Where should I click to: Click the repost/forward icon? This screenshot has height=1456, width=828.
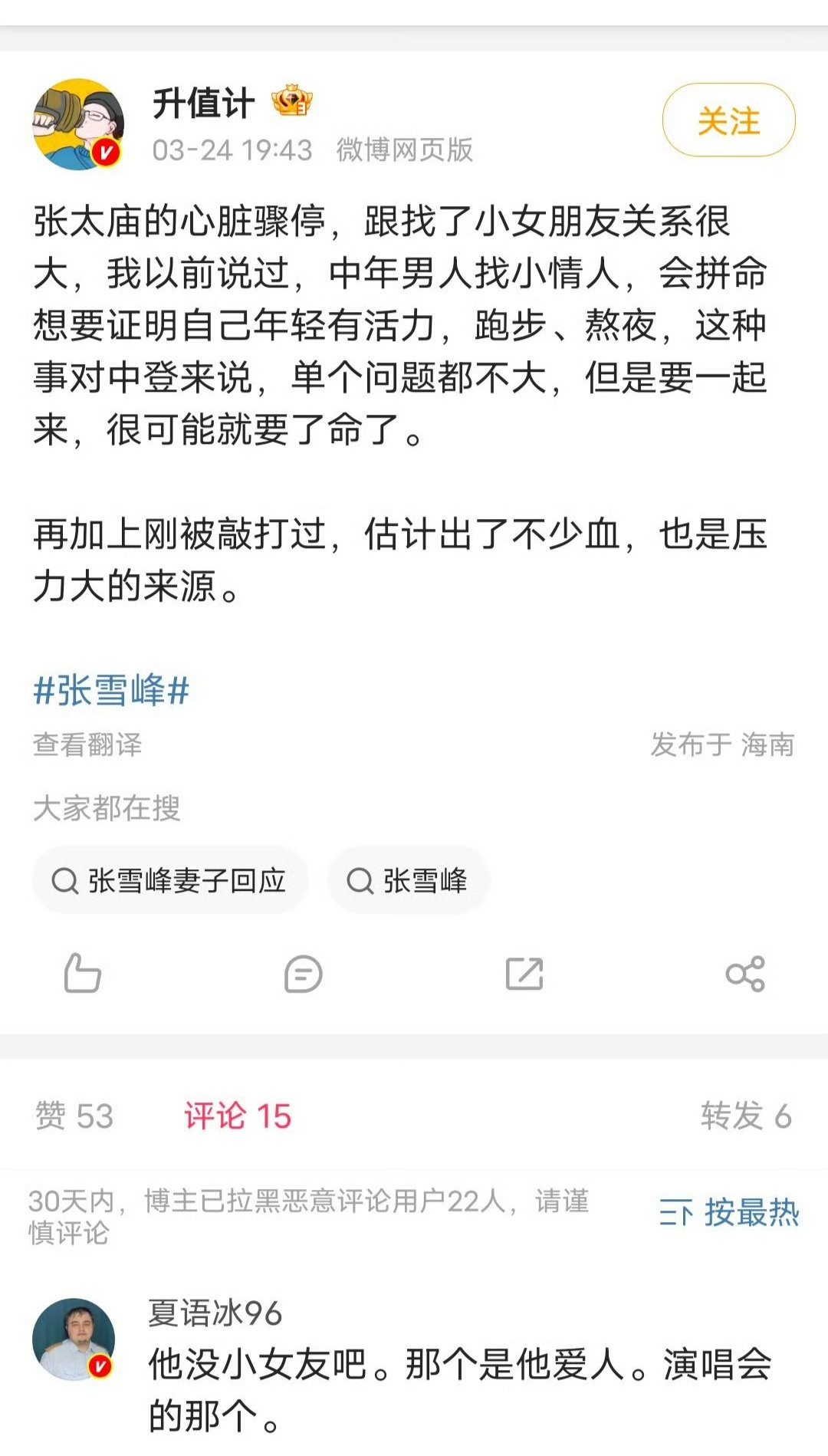pyautogui.click(x=525, y=973)
